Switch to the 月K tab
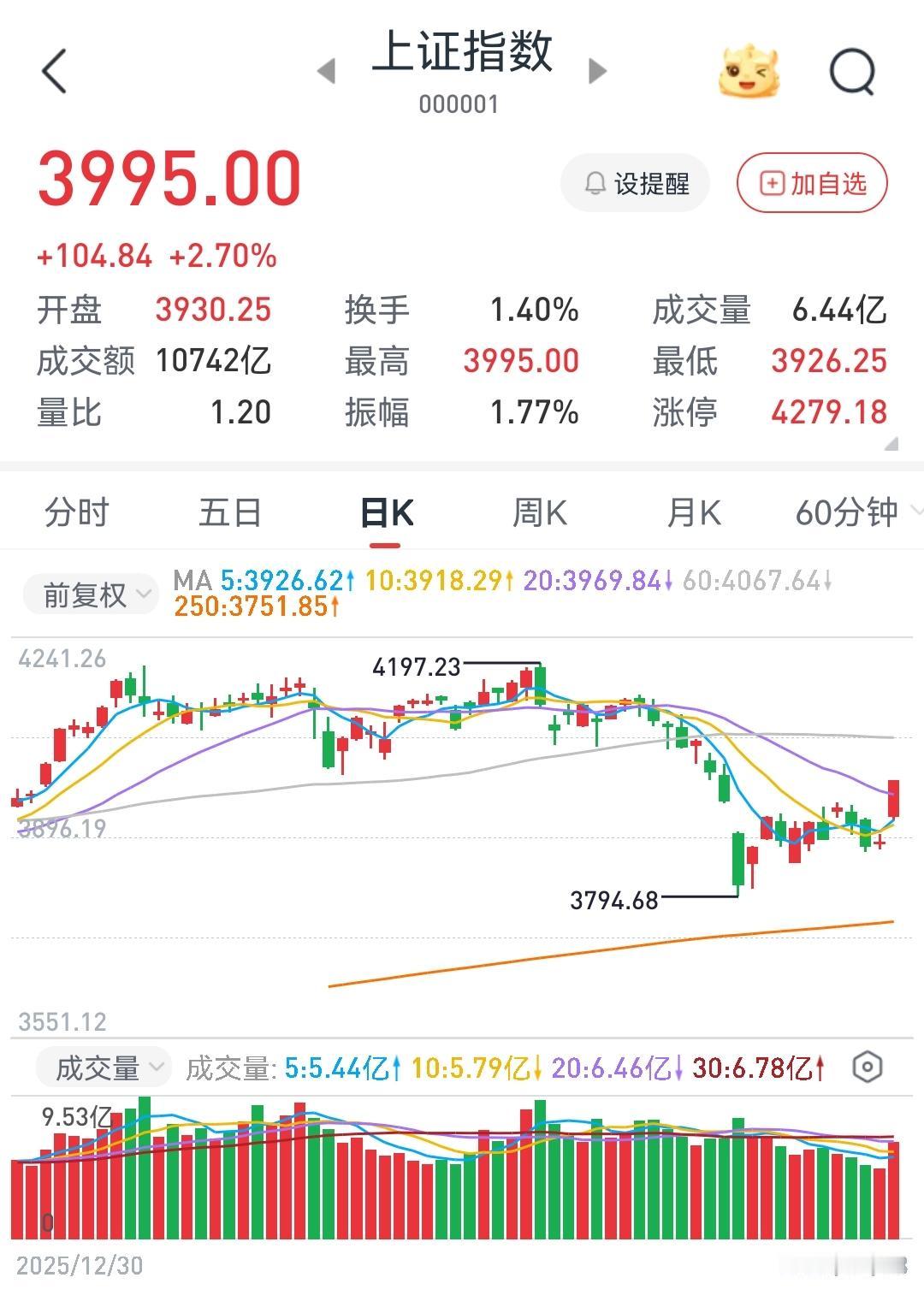Viewport: 924px width, 1313px height. [695, 513]
